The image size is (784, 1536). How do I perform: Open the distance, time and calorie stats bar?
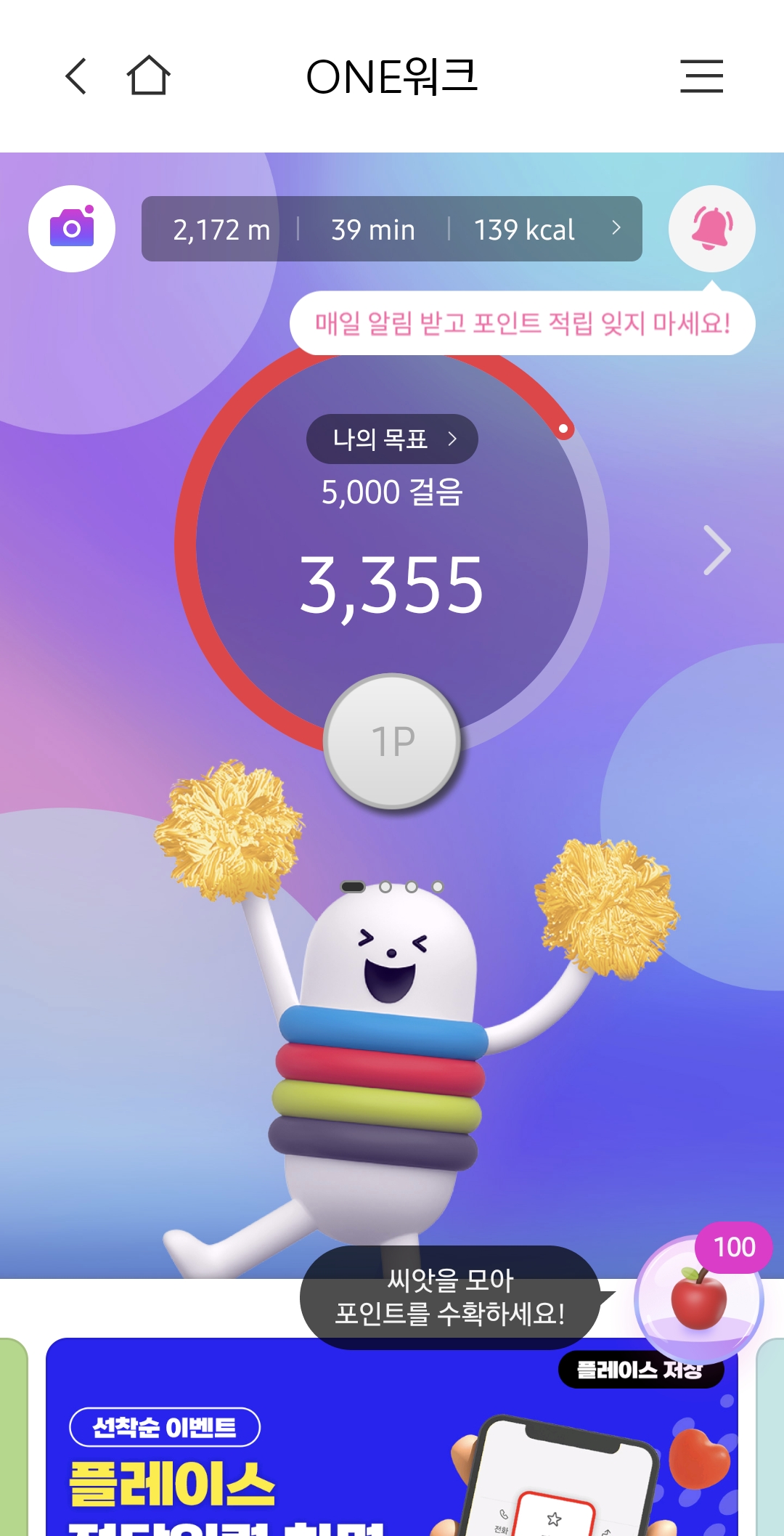click(391, 229)
